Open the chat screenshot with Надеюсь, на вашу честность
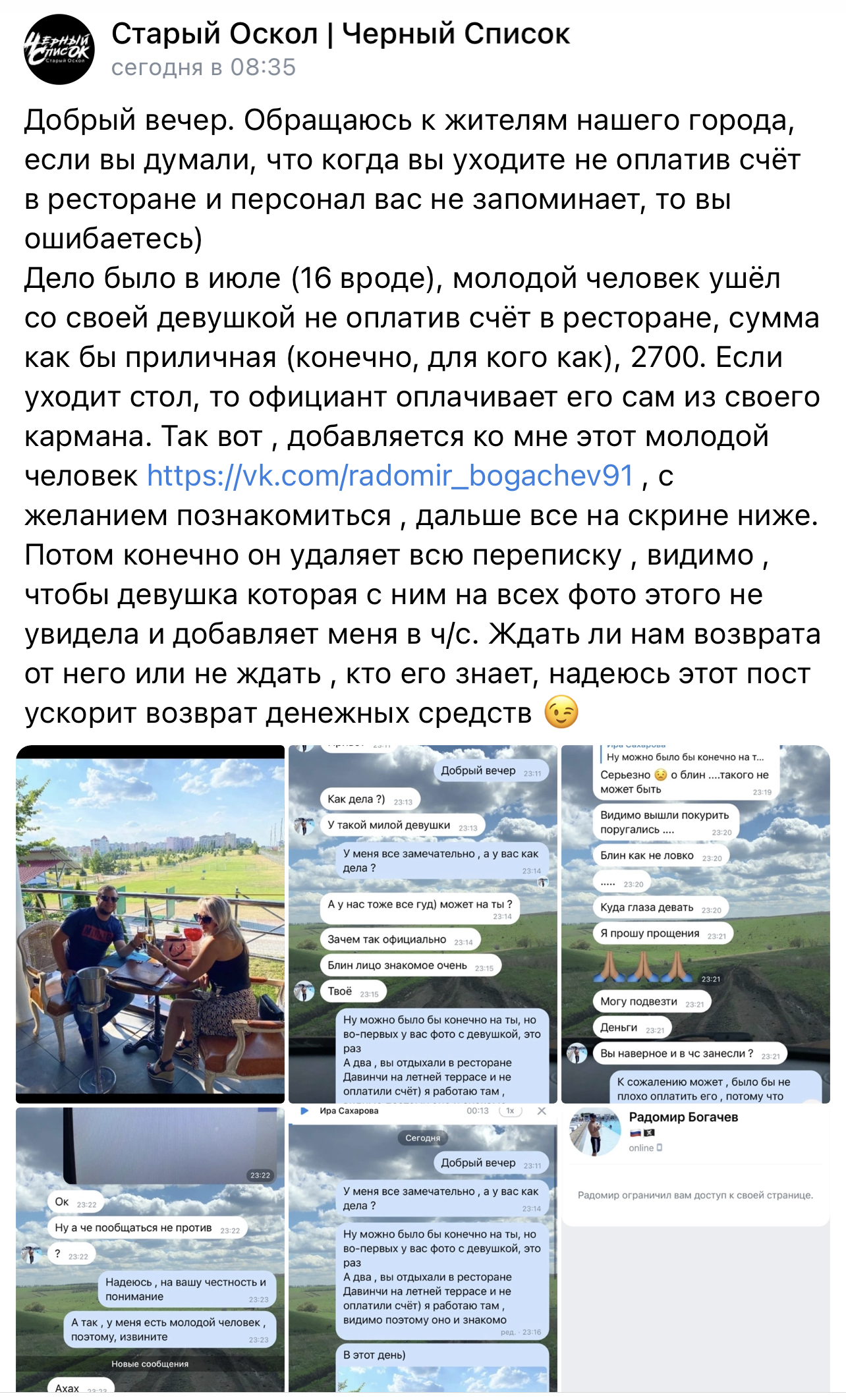Image resolution: width=846 pixels, height=1400 pixels. [x=150, y=1250]
